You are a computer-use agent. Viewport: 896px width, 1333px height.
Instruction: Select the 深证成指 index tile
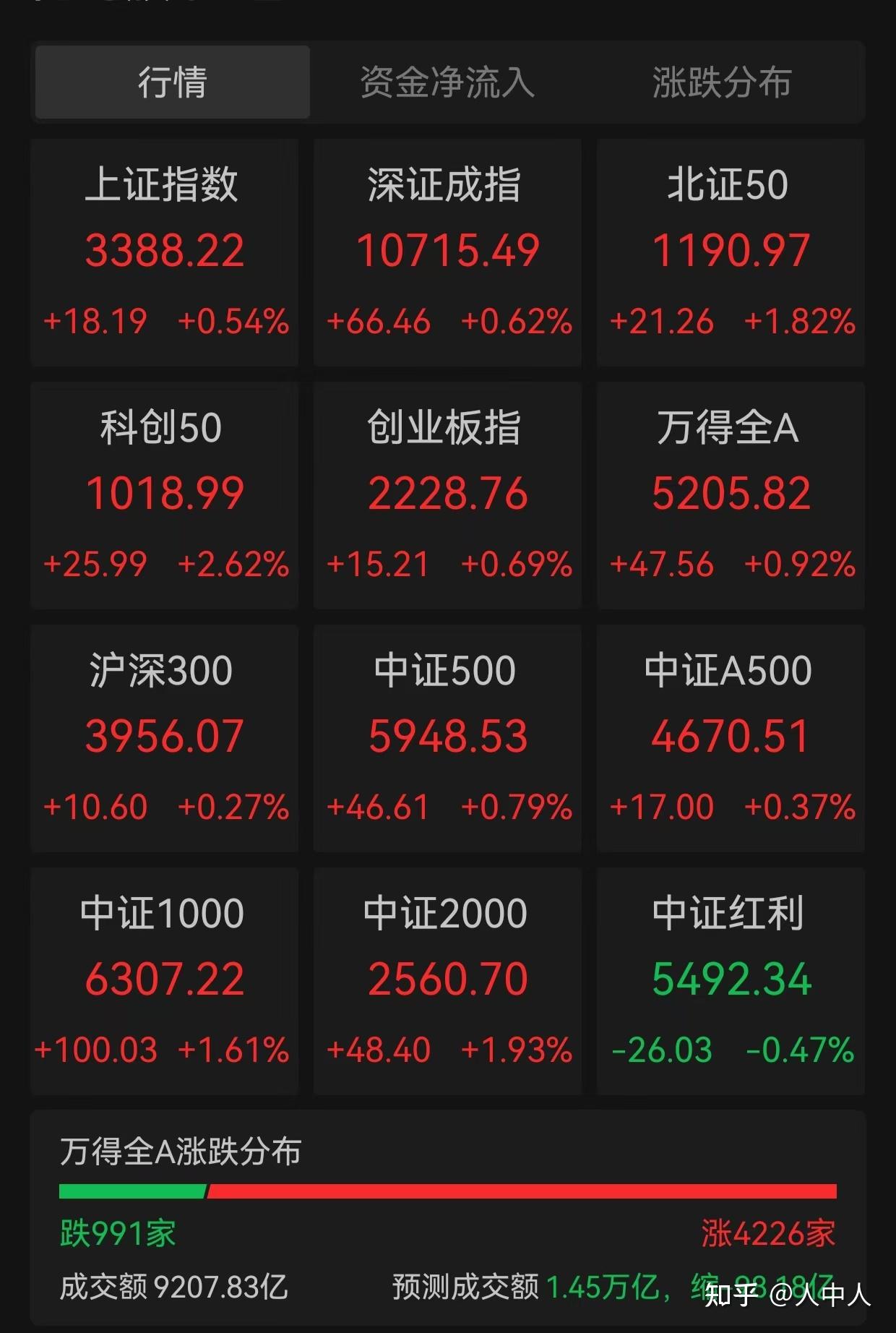(x=447, y=253)
